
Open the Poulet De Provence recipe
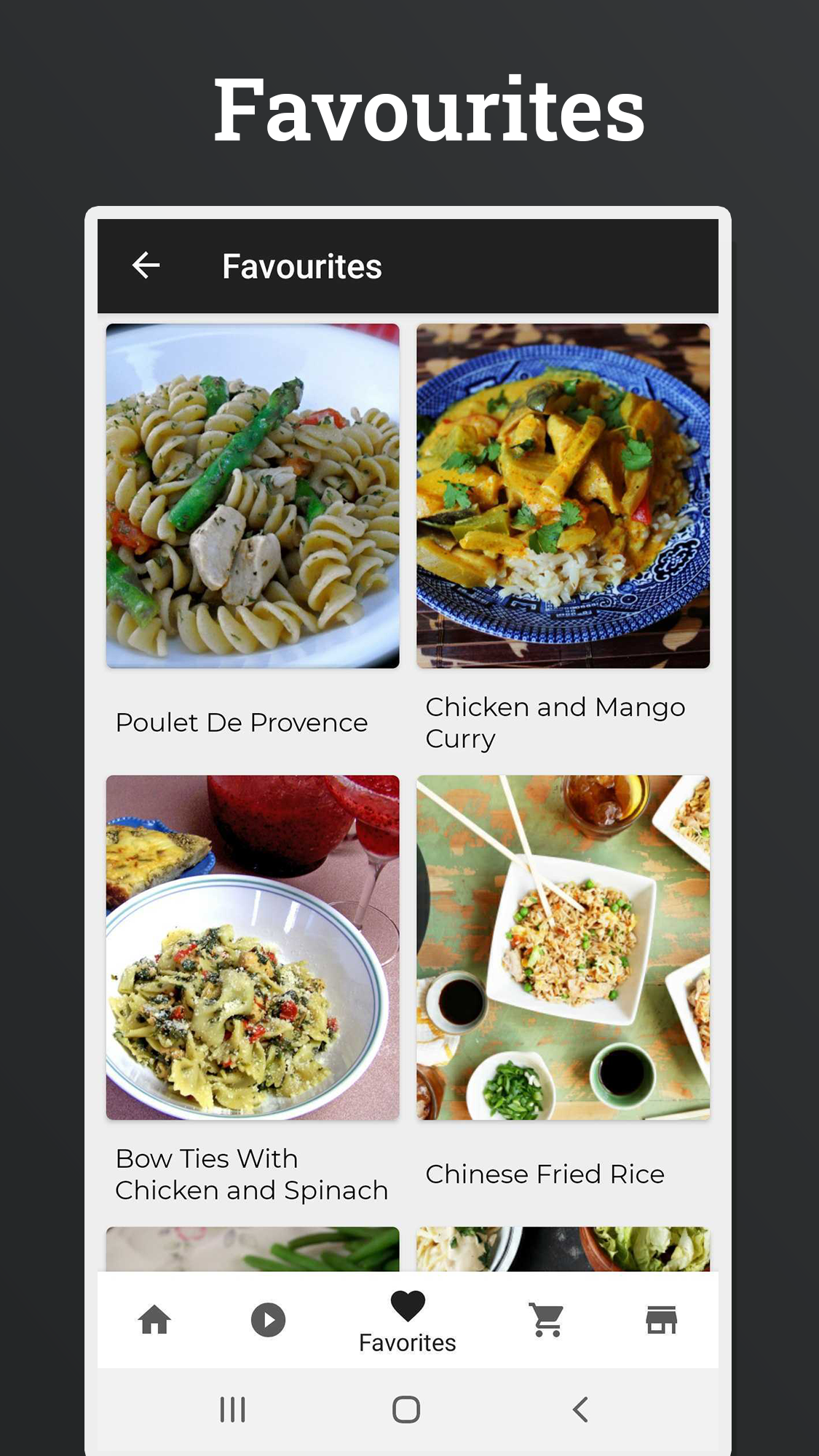[x=241, y=722]
